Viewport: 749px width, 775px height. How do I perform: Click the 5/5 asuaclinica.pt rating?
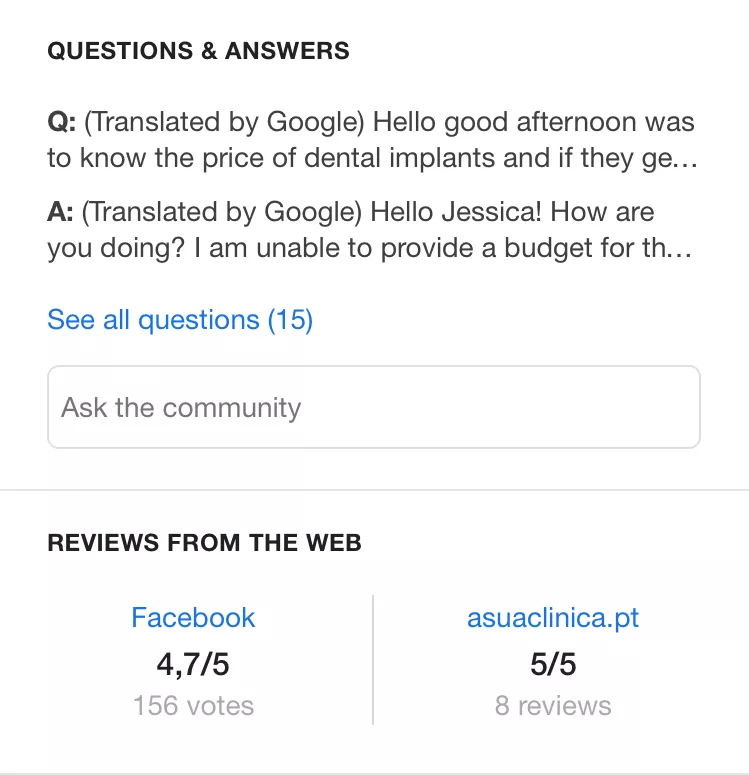coord(553,663)
